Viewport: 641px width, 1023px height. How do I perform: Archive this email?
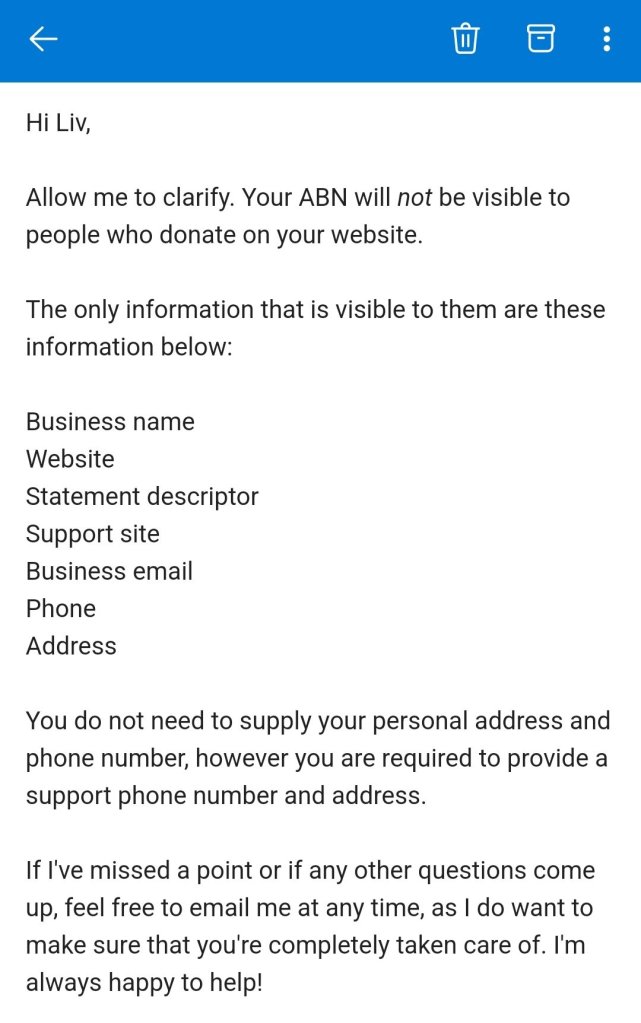click(540, 39)
